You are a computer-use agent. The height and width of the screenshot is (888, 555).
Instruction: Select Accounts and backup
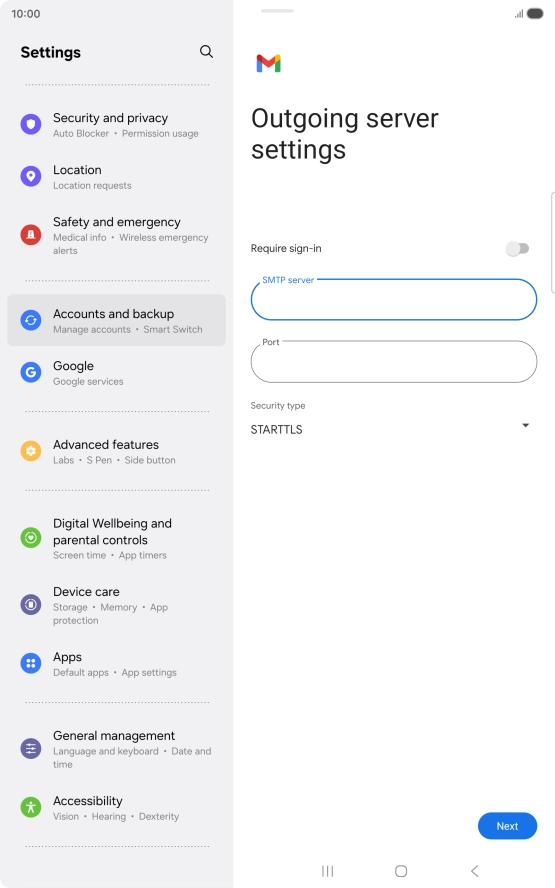(116, 321)
